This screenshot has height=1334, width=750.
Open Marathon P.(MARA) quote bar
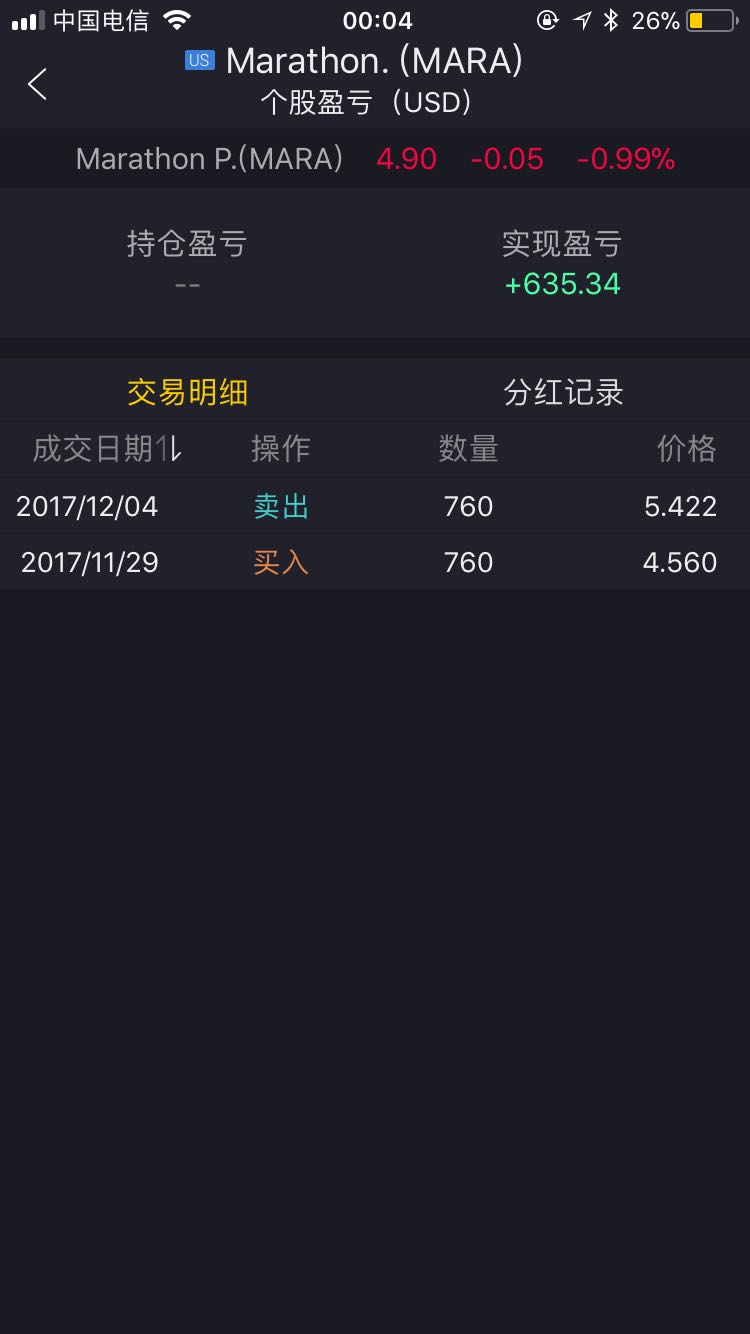(375, 159)
